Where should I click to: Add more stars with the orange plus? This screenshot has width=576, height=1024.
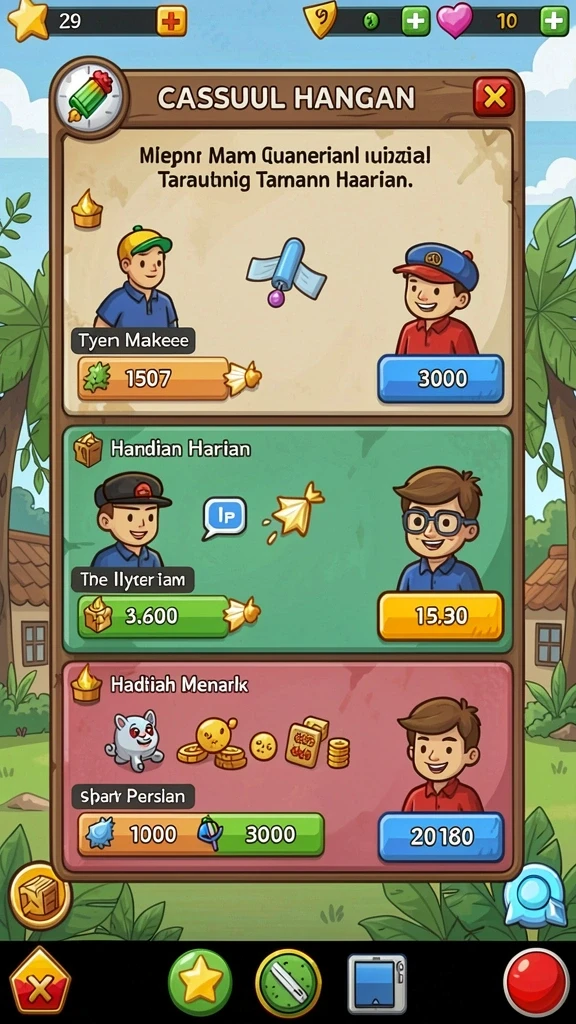coord(171,21)
